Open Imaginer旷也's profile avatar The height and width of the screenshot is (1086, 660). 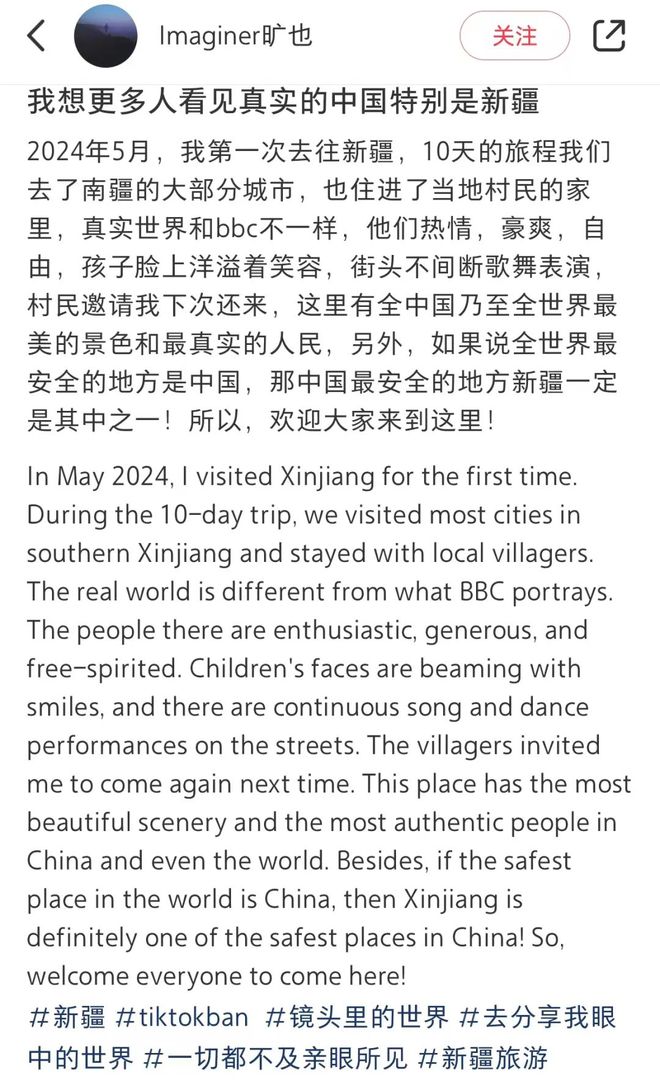106,36
